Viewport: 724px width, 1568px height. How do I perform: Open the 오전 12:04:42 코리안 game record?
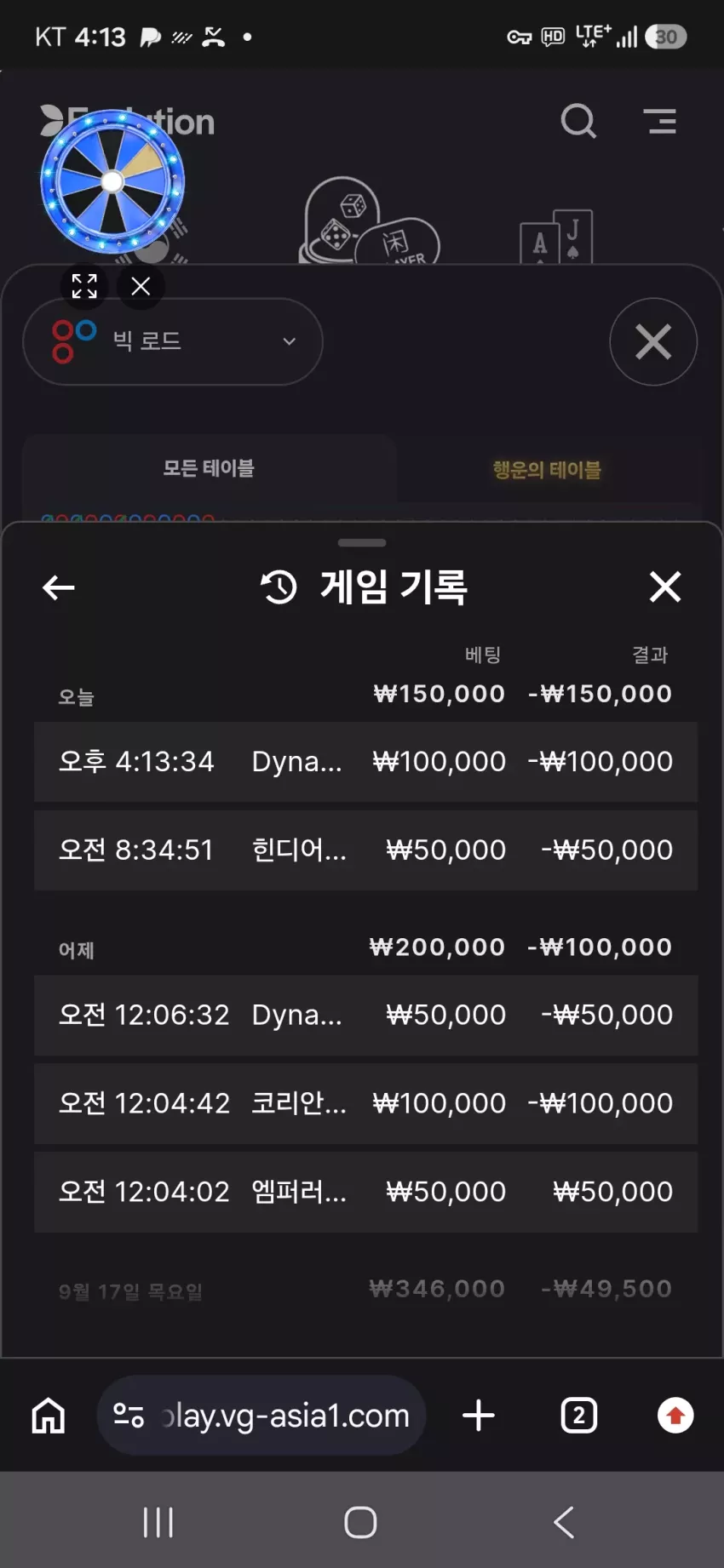tap(365, 1103)
